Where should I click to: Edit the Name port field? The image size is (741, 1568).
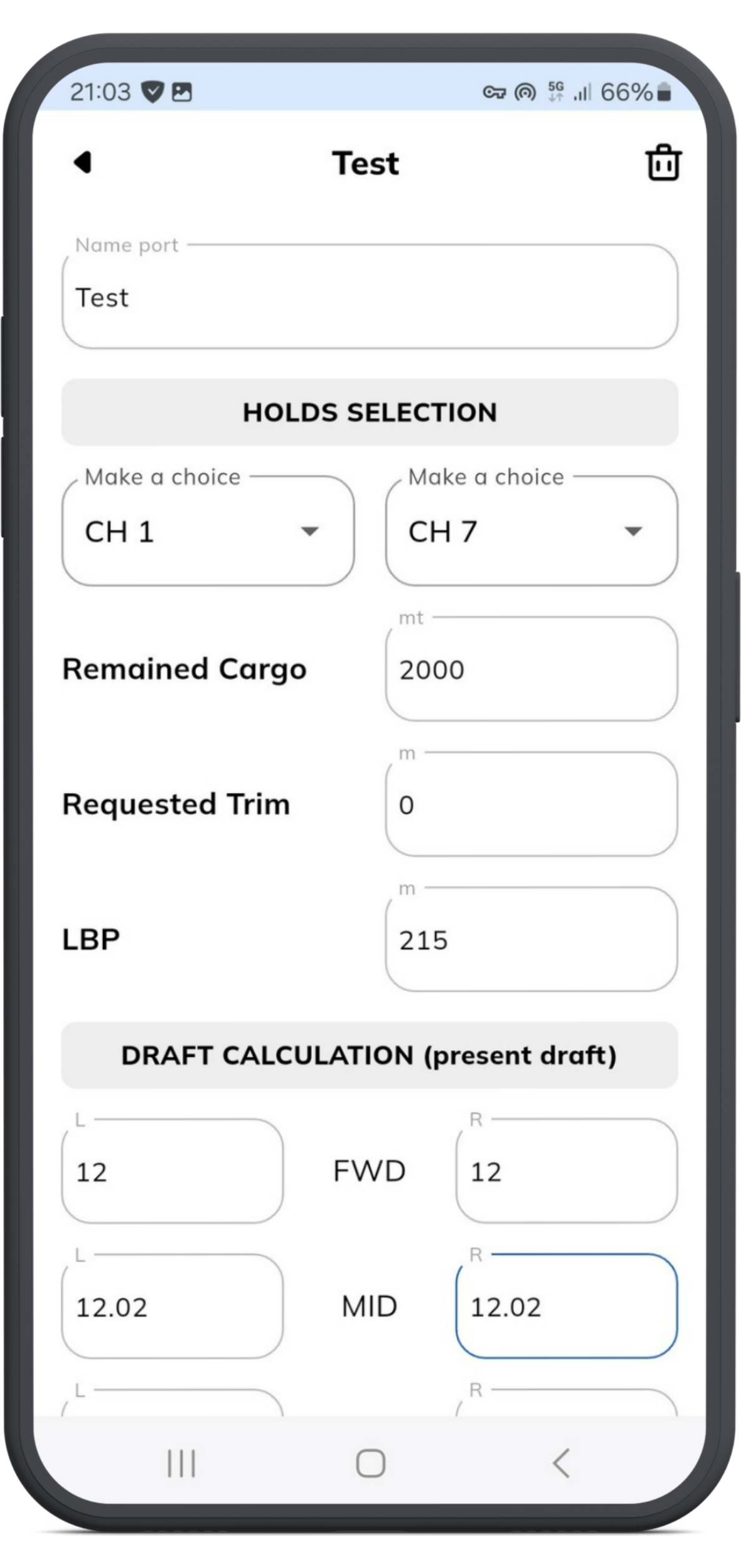[x=370, y=296]
